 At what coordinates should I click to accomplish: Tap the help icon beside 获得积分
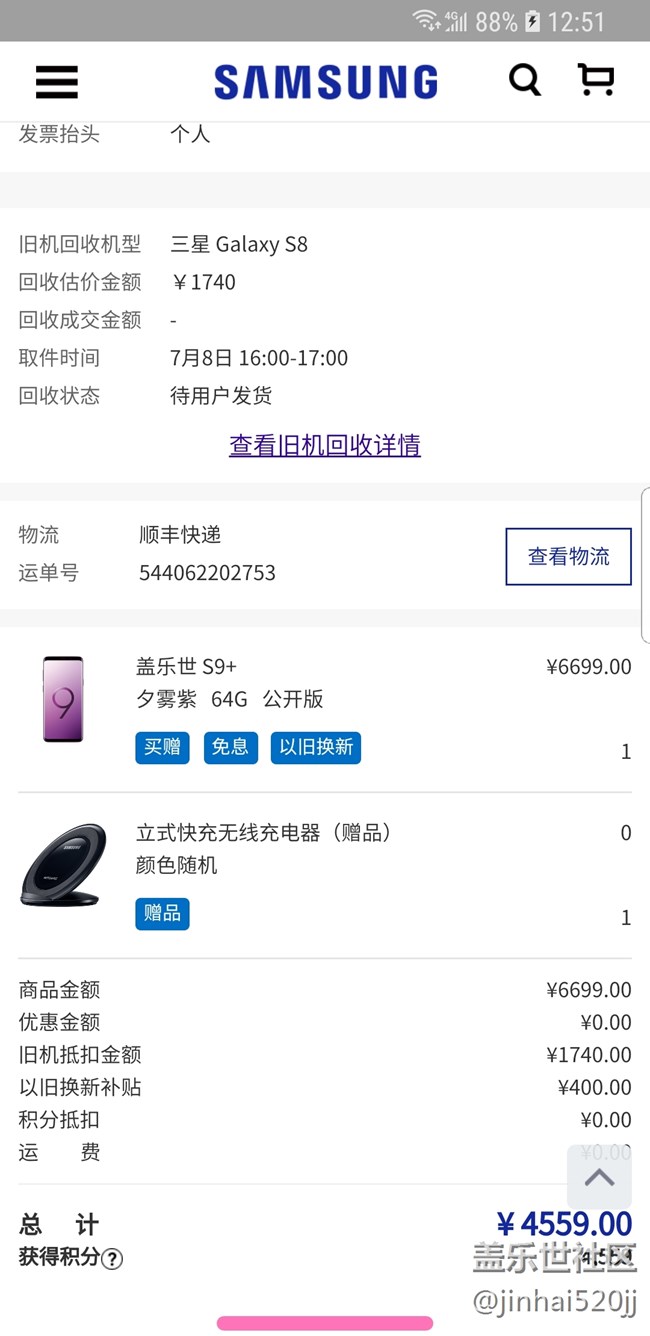tap(112, 1259)
